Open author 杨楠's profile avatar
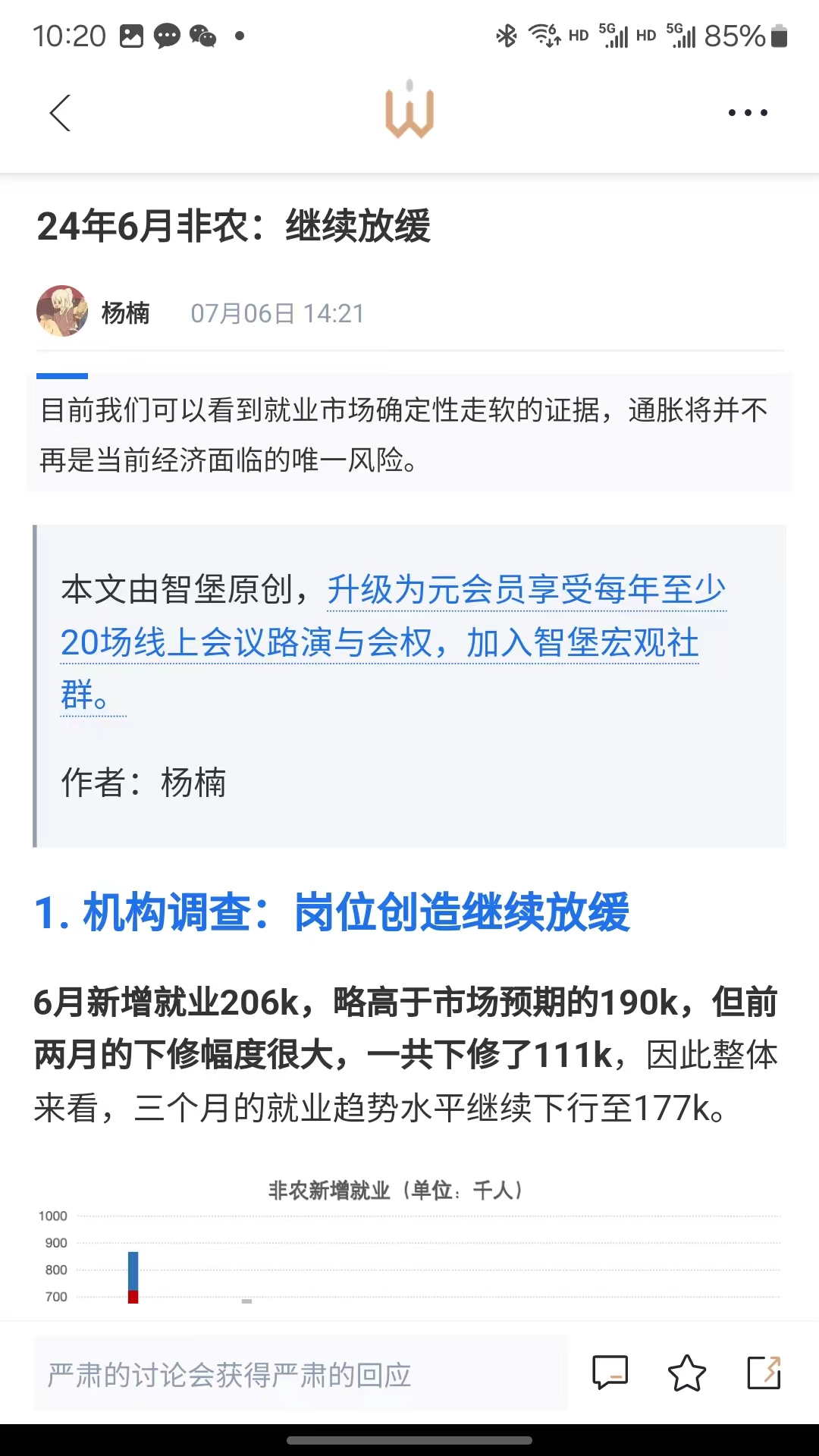The image size is (819, 1456). [62, 311]
